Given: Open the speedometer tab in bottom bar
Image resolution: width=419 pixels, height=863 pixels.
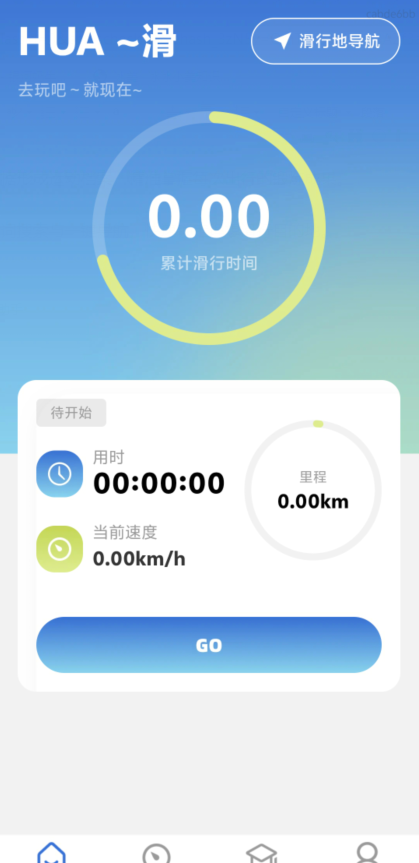Looking at the screenshot, I should click(156, 854).
